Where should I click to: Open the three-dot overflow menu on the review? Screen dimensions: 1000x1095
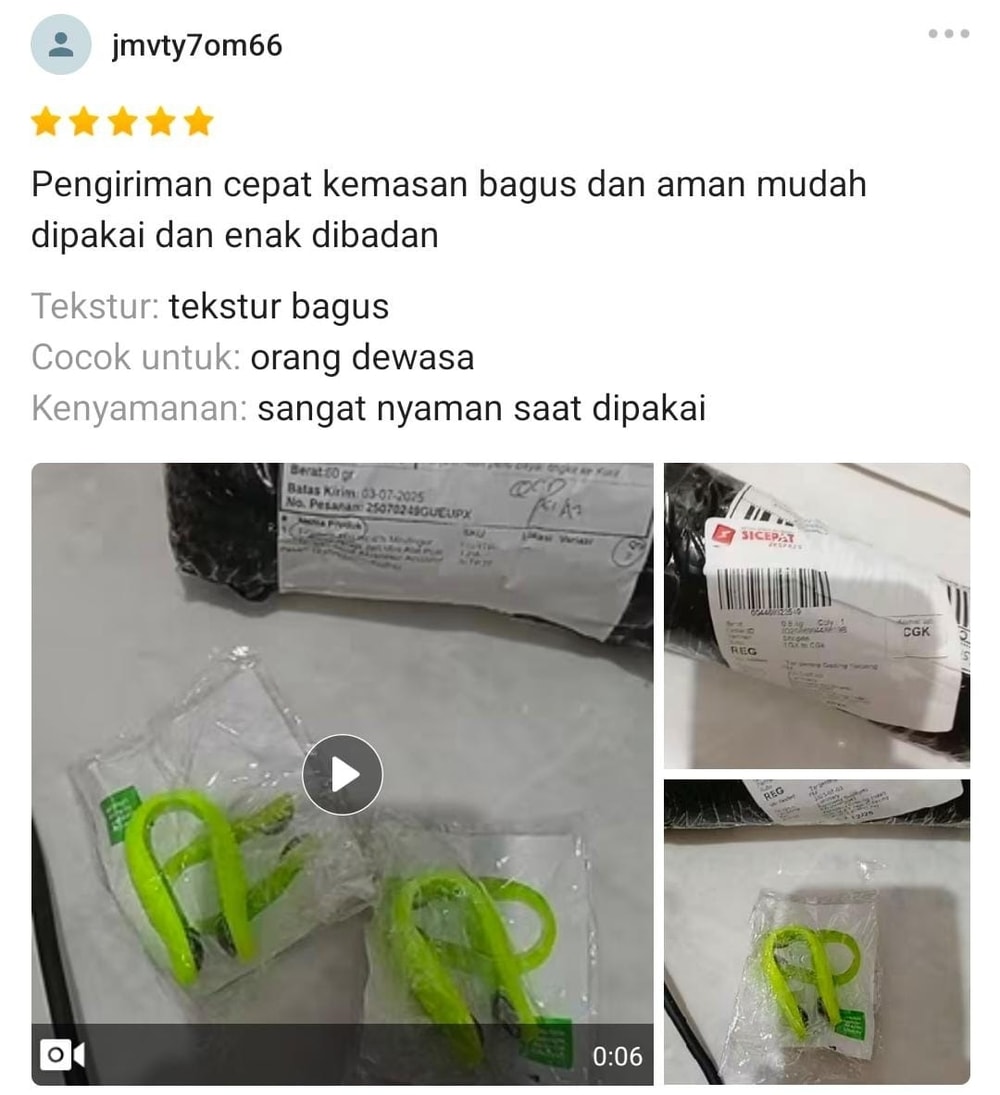coord(948,34)
